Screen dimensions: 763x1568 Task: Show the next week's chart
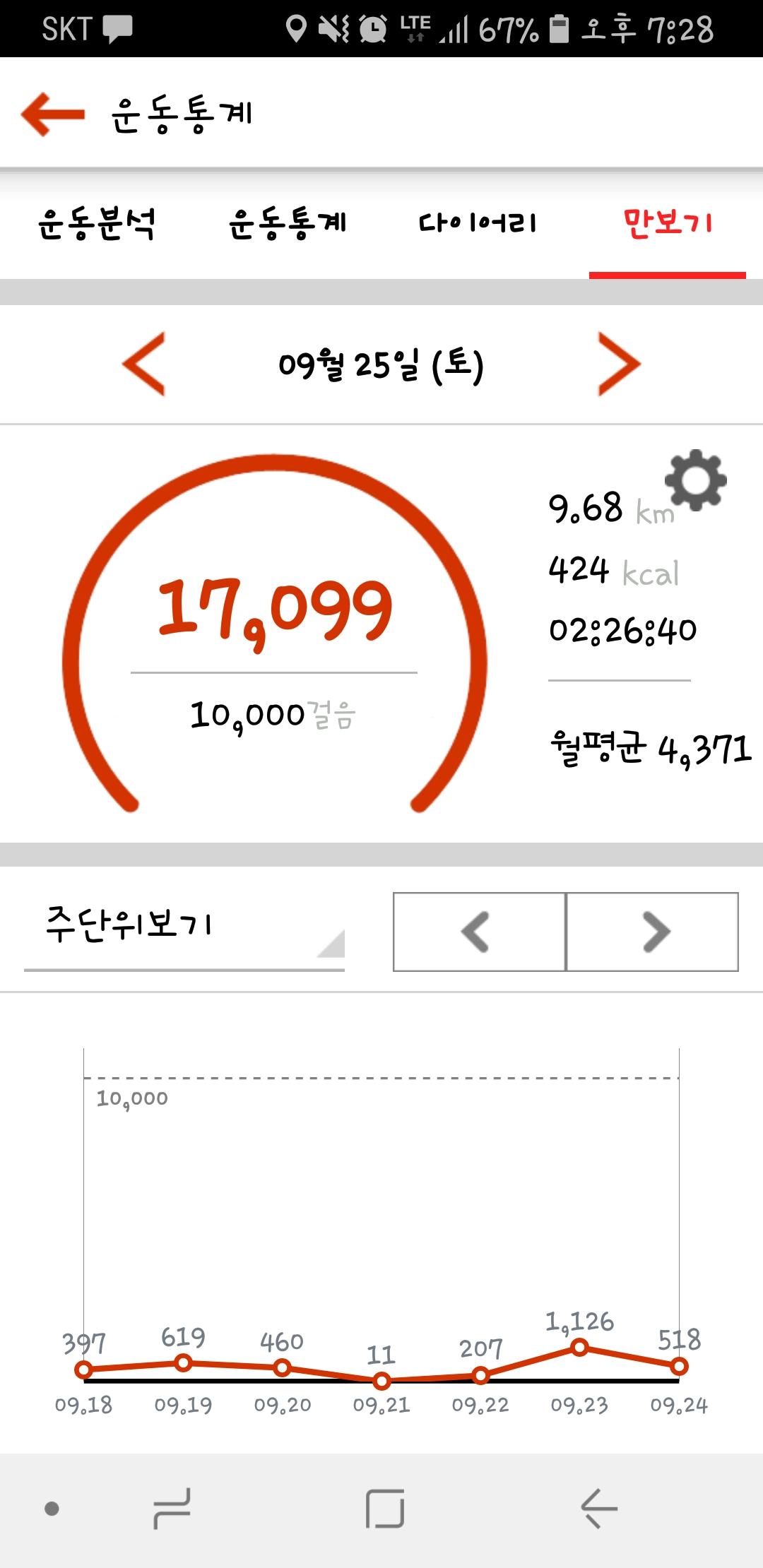point(652,932)
